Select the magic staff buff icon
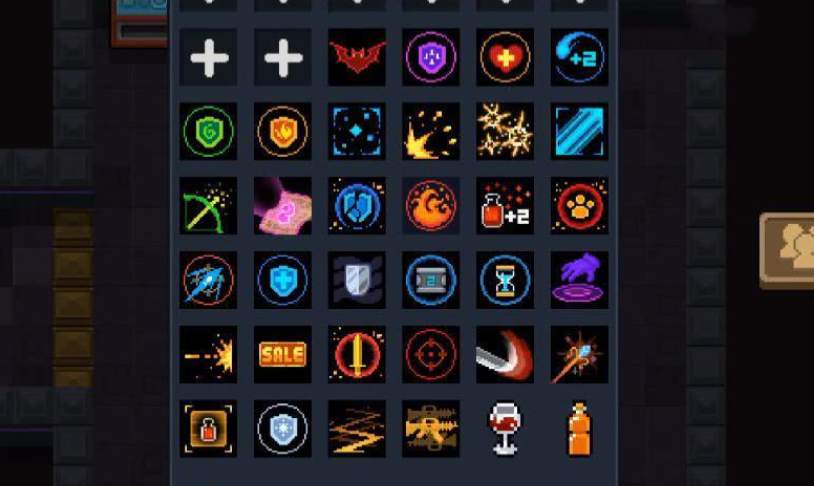814x486 pixels. [x=579, y=354]
